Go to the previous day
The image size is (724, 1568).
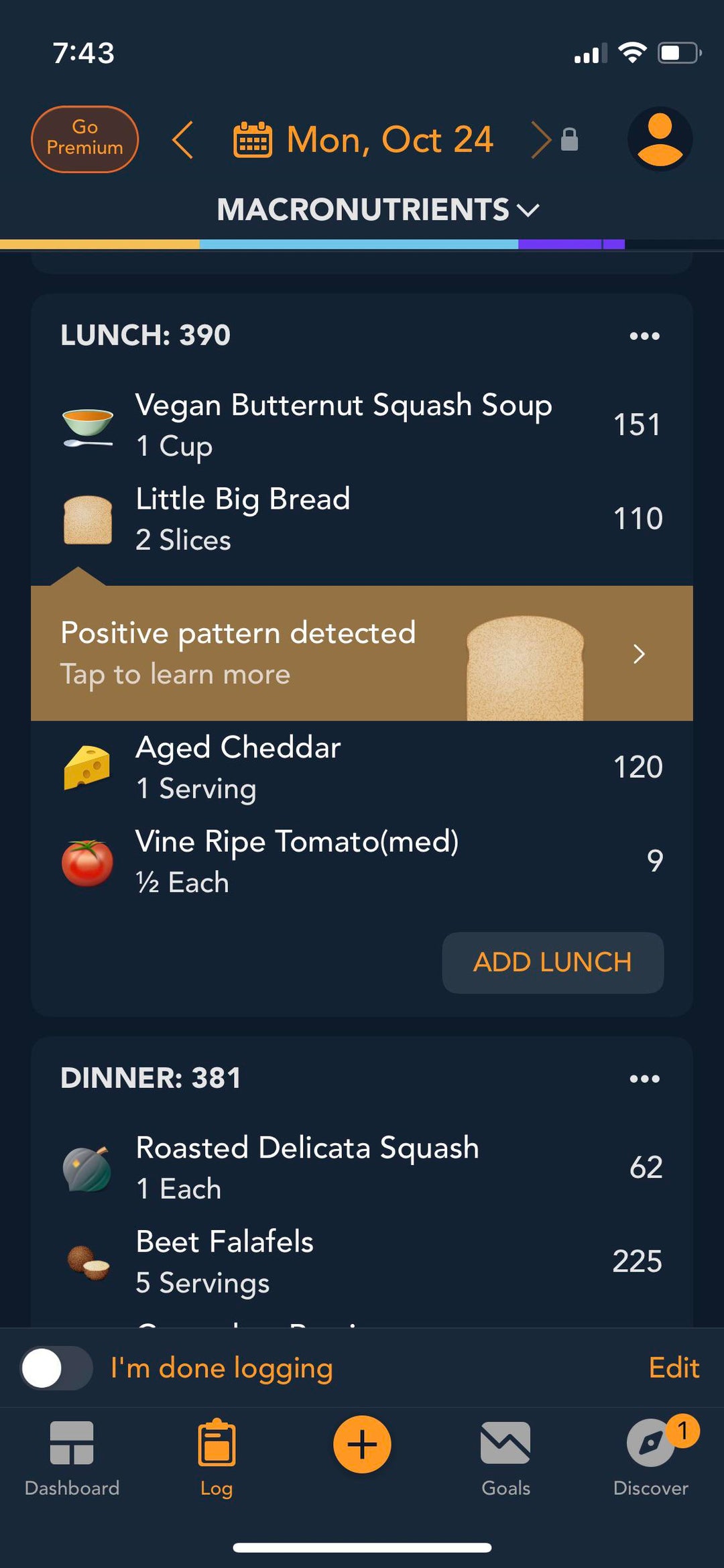182,140
